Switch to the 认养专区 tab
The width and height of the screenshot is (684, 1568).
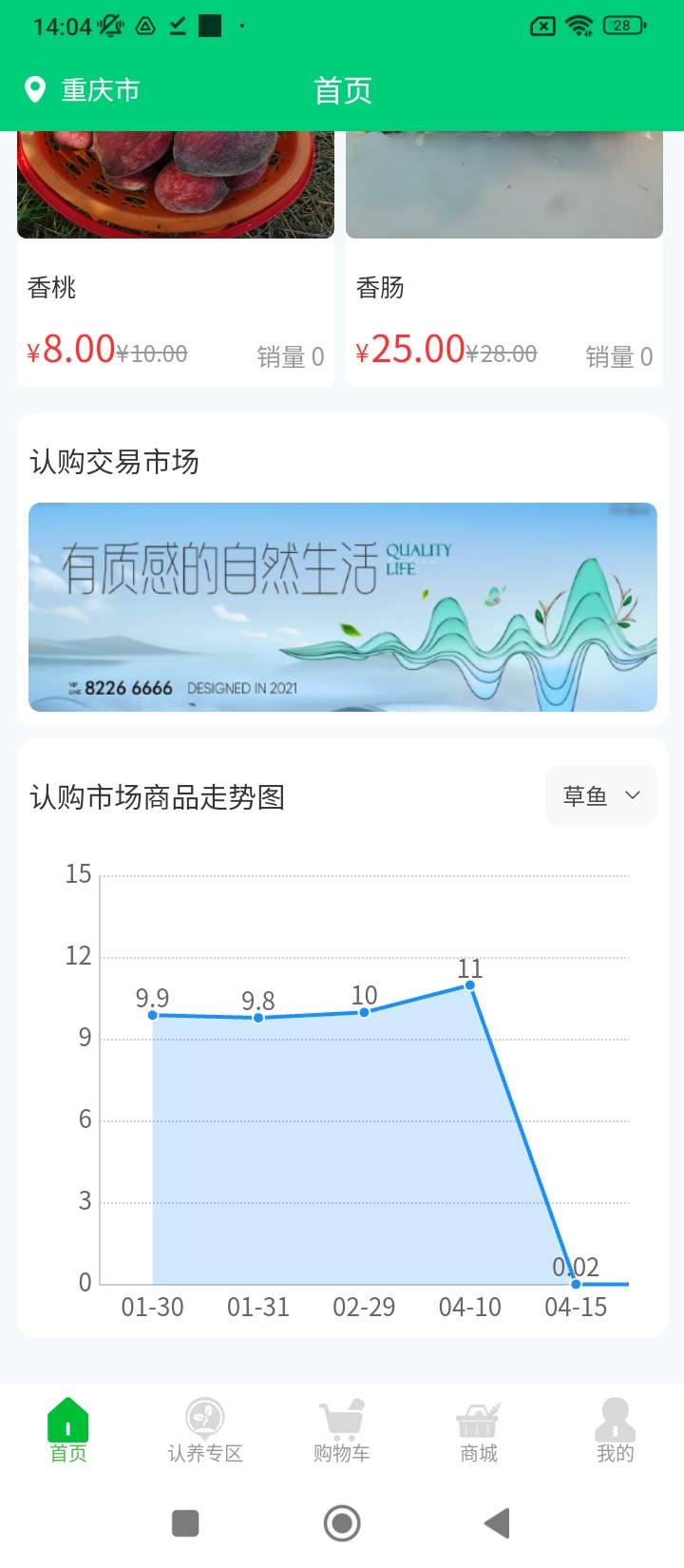point(205,1430)
